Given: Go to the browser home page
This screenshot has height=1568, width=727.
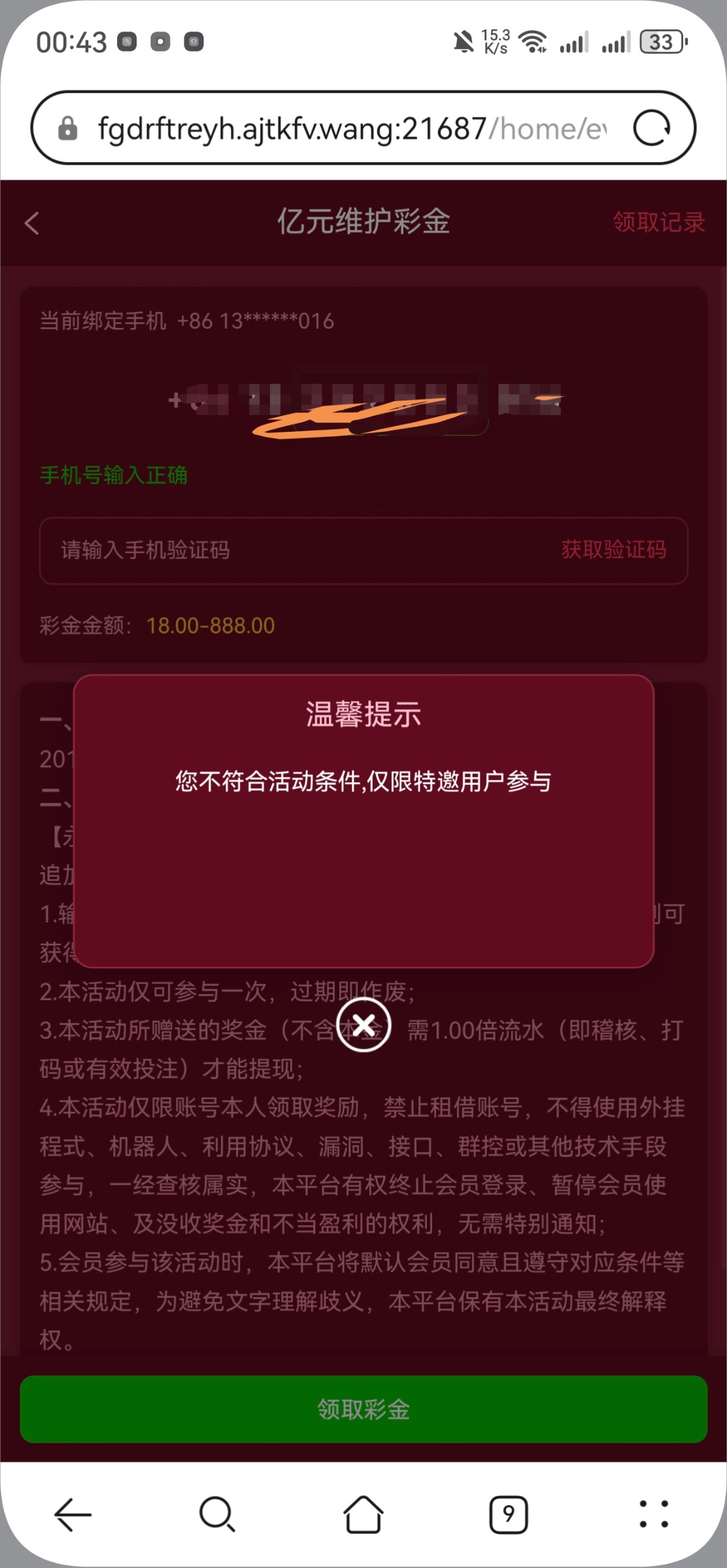Looking at the screenshot, I should (x=363, y=1514).
